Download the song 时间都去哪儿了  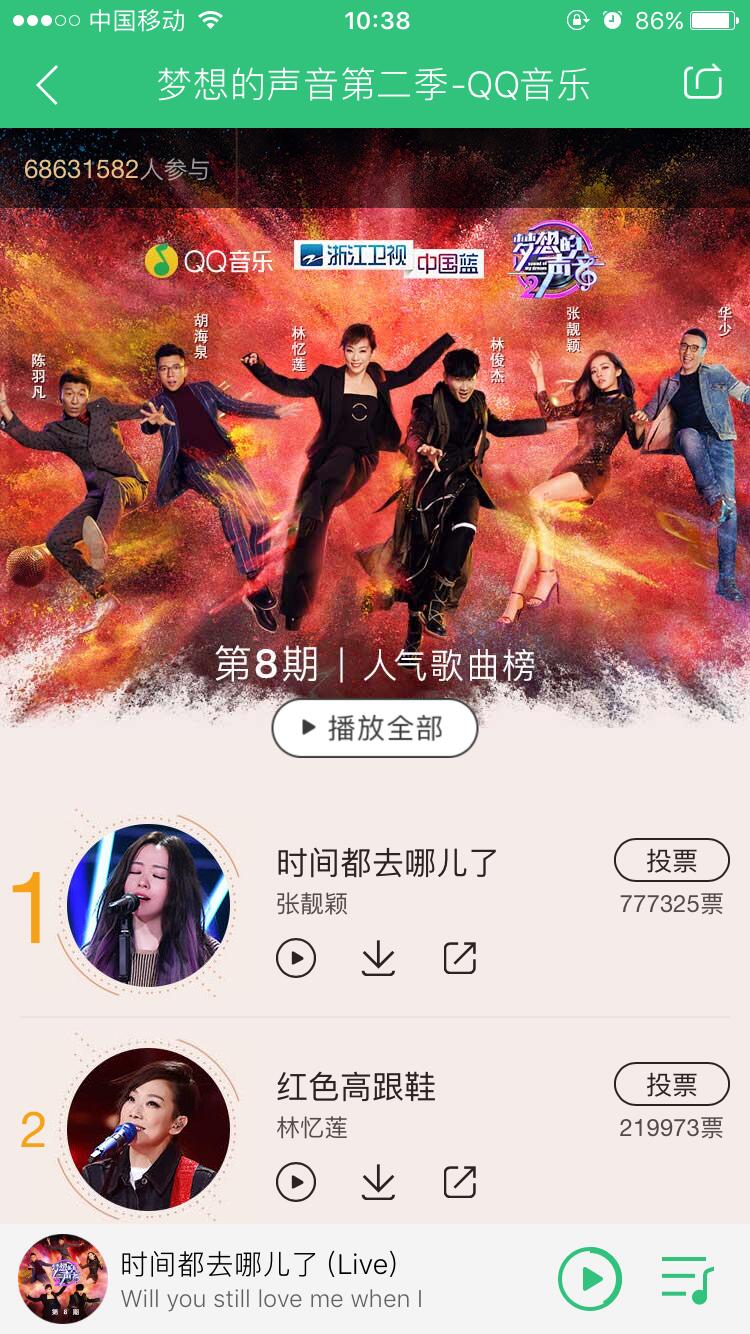378,958
